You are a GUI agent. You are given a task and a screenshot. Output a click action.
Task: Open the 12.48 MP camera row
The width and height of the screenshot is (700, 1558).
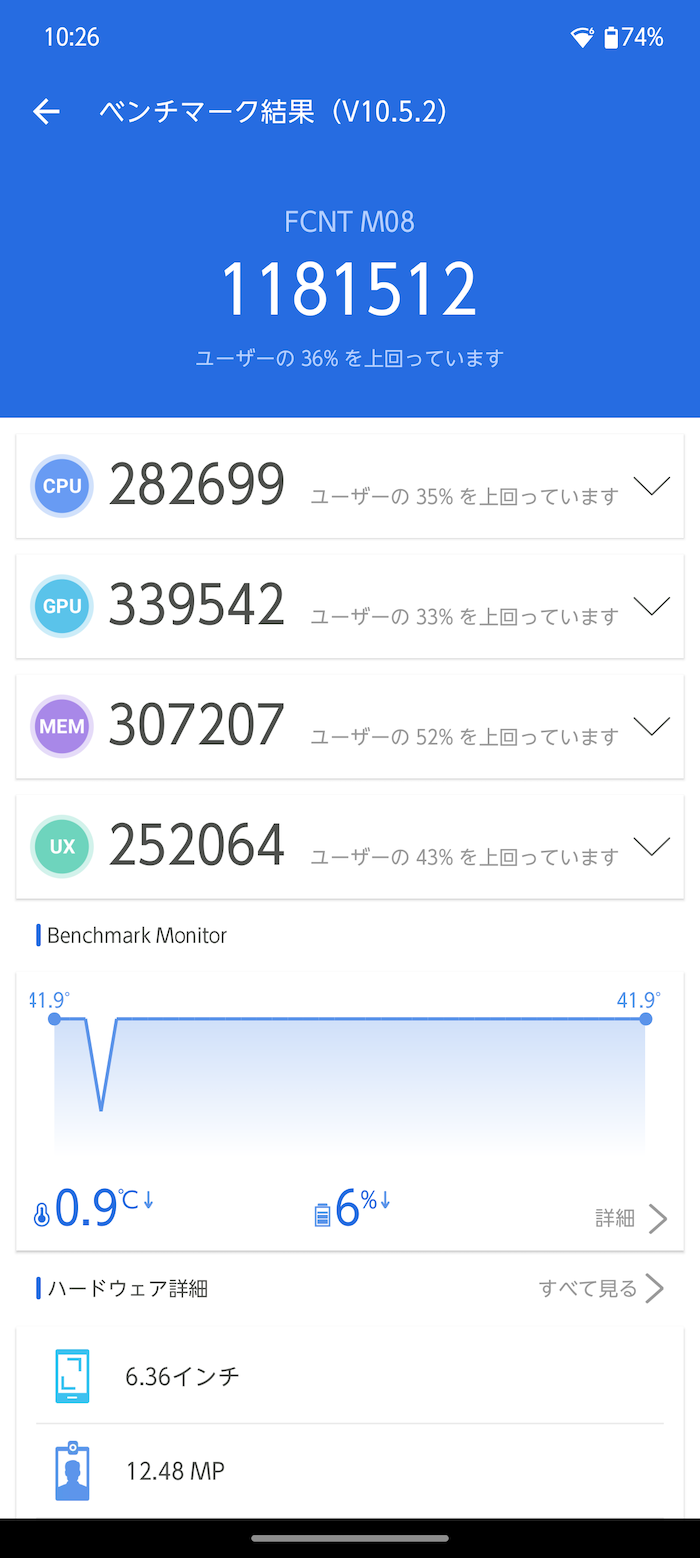[x=350, y=1471]
